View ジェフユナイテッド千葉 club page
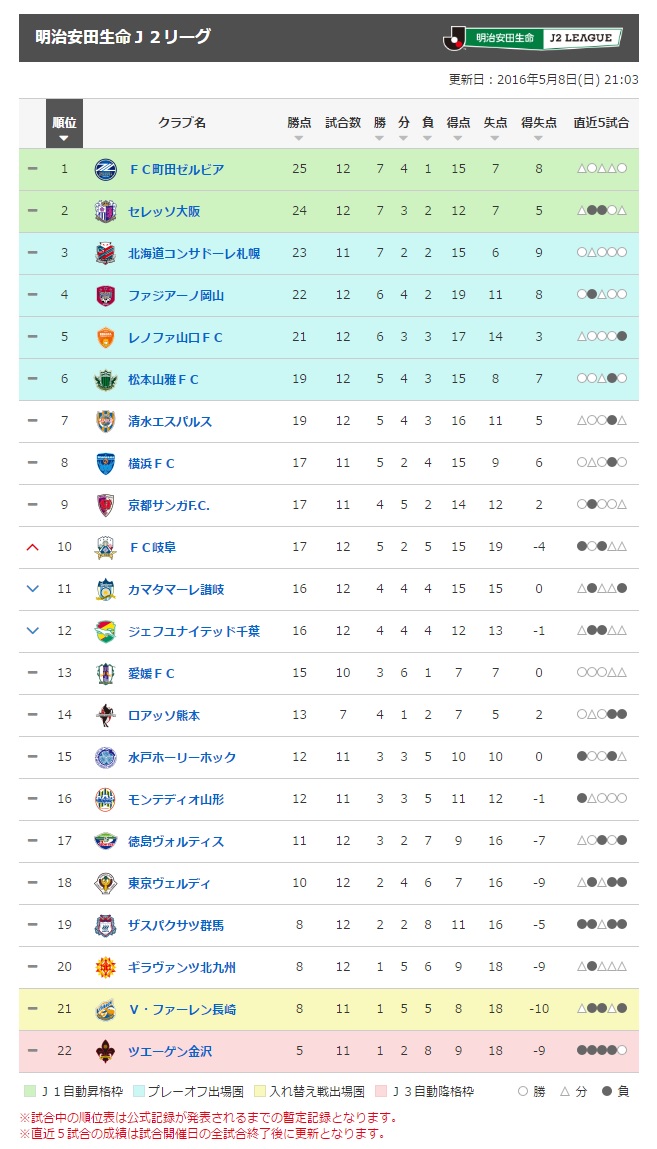Screen dimensions: 657x1149 point(194,632)
